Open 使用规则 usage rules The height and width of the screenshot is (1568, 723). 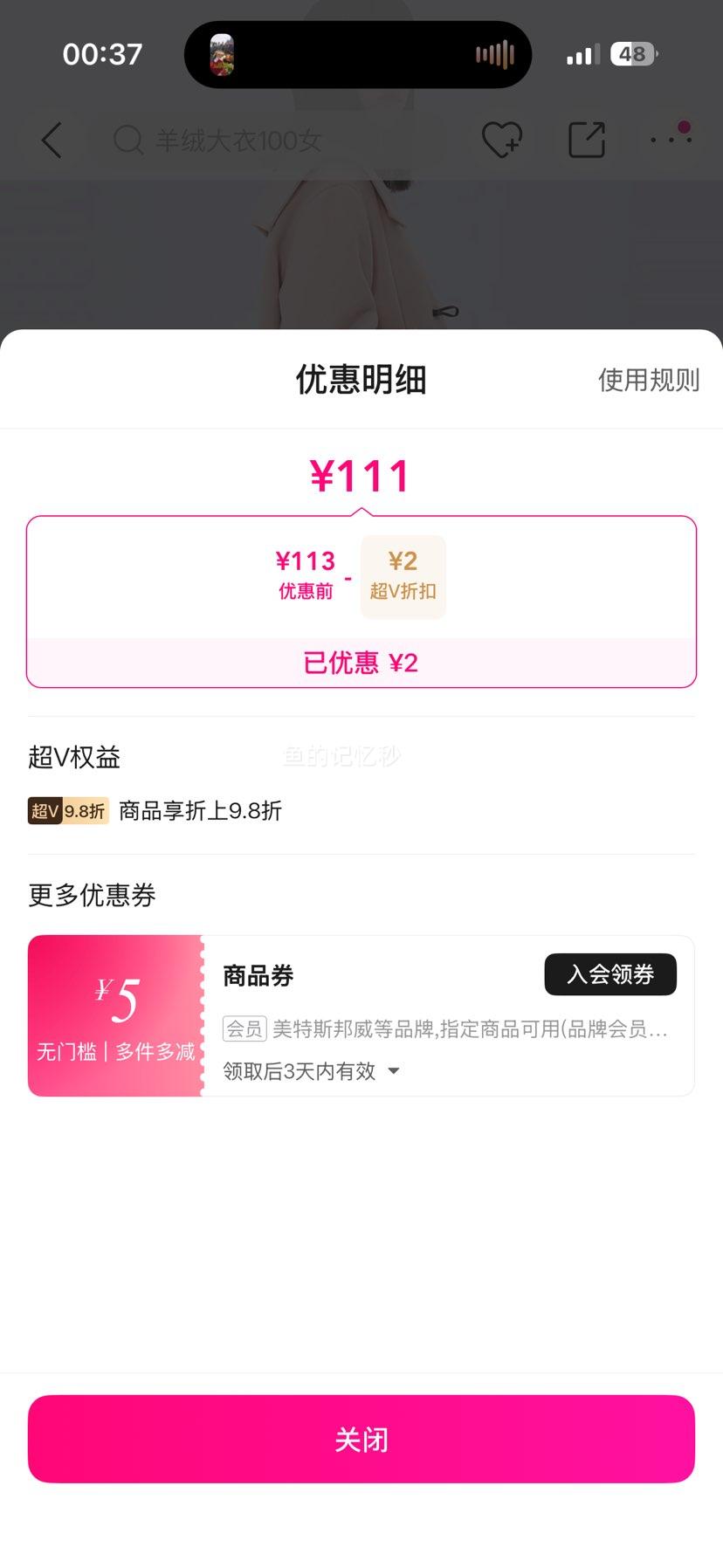coord(647,380)
